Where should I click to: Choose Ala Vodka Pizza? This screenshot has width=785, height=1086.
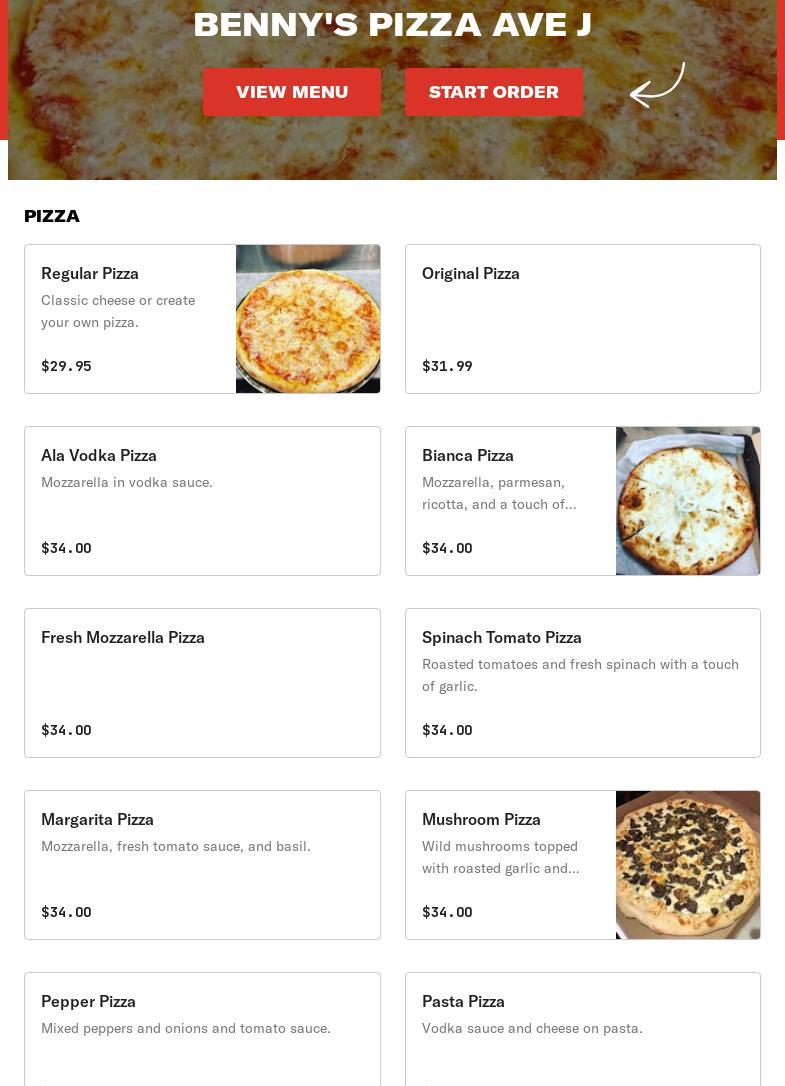coord(202,501)
